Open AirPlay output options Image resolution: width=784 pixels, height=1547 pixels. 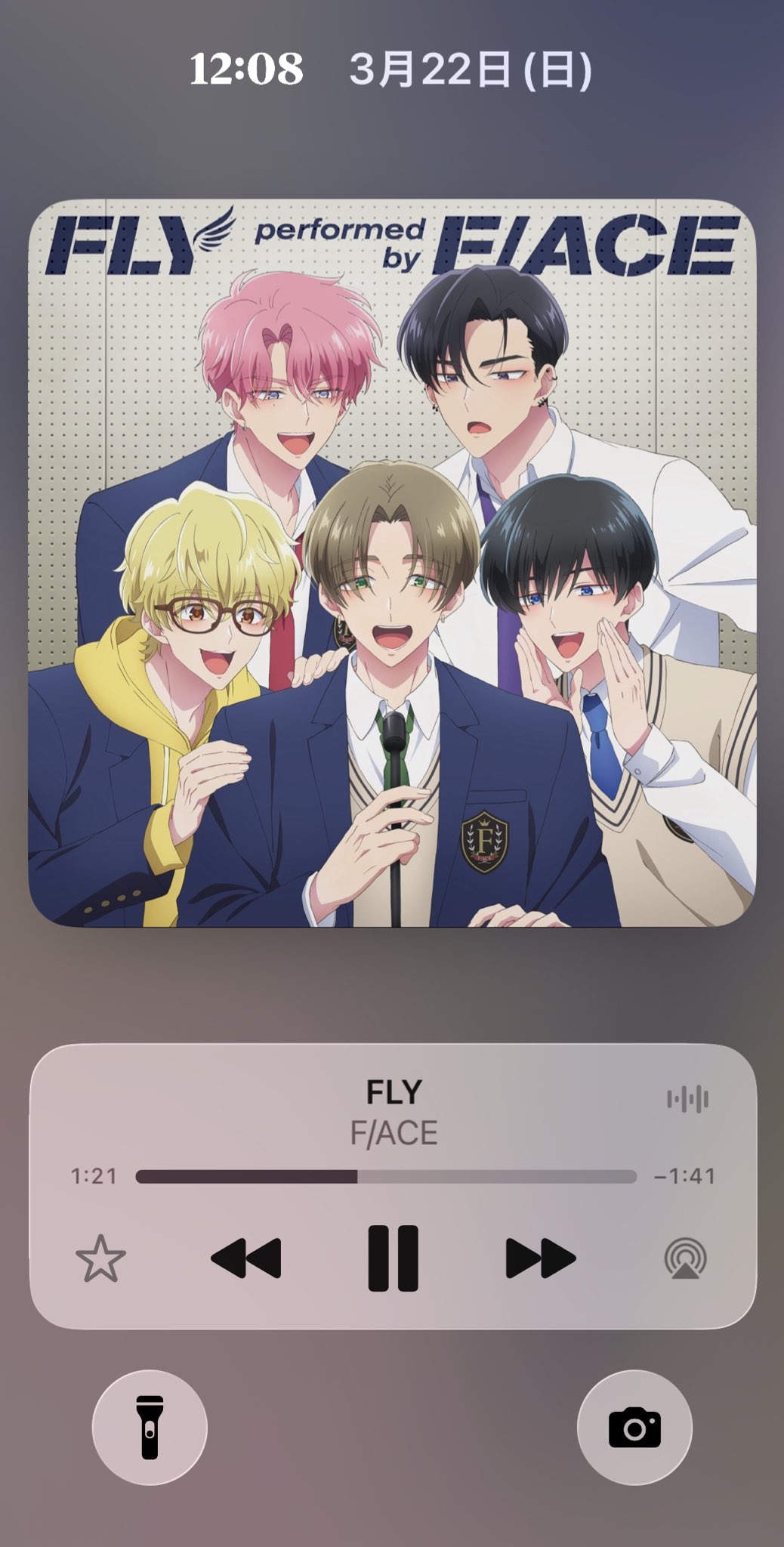coord(685,1259)
